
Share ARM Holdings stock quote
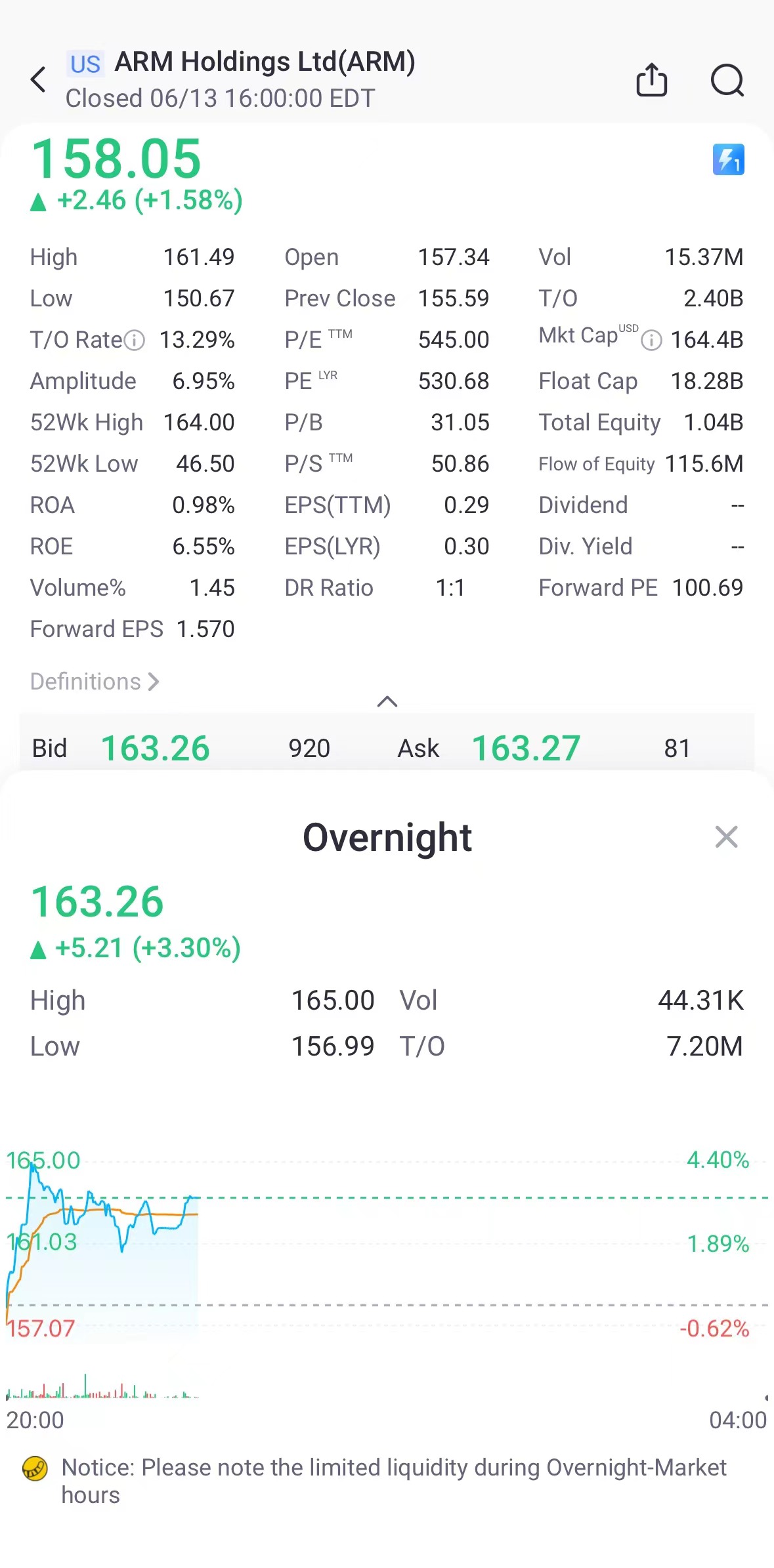[651, 80]
